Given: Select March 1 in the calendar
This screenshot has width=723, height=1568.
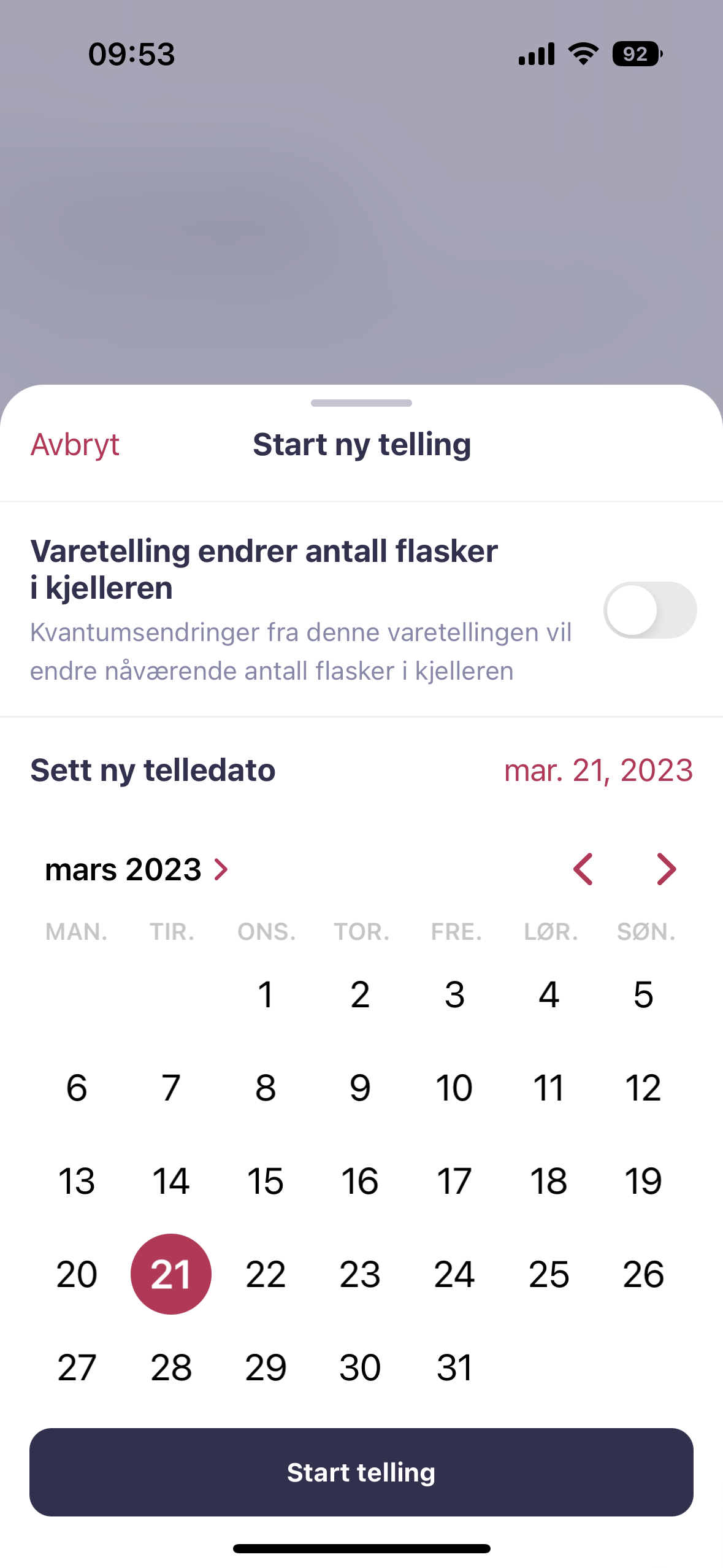Looking at the screenshot, I should tap(266, 994).
